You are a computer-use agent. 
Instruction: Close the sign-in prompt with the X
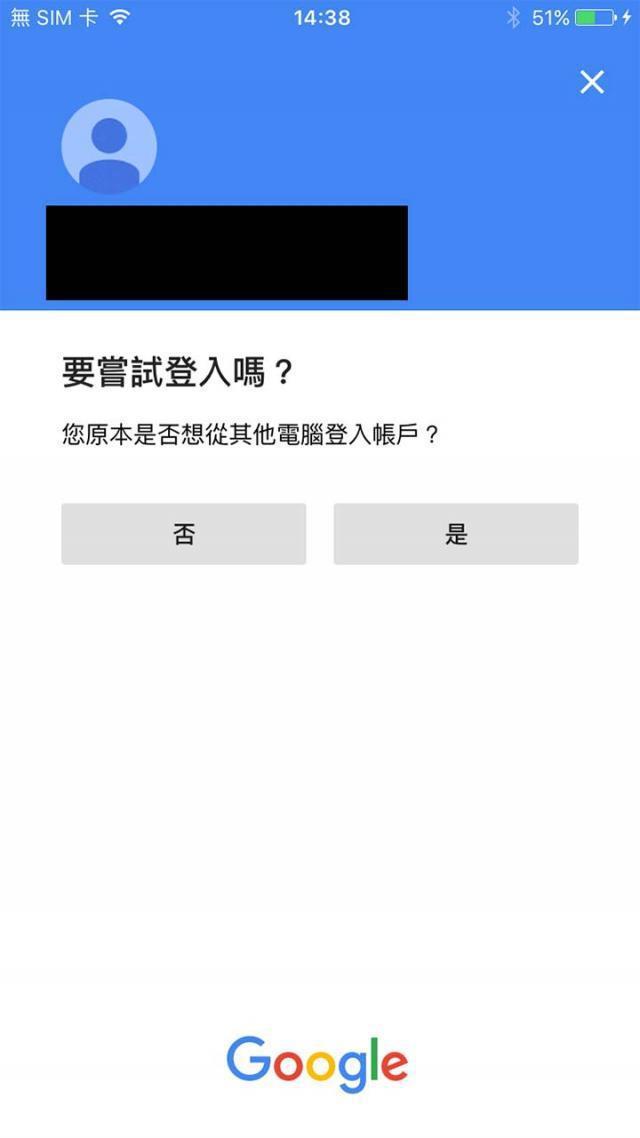pyautogui.click(x=592, y=83)
